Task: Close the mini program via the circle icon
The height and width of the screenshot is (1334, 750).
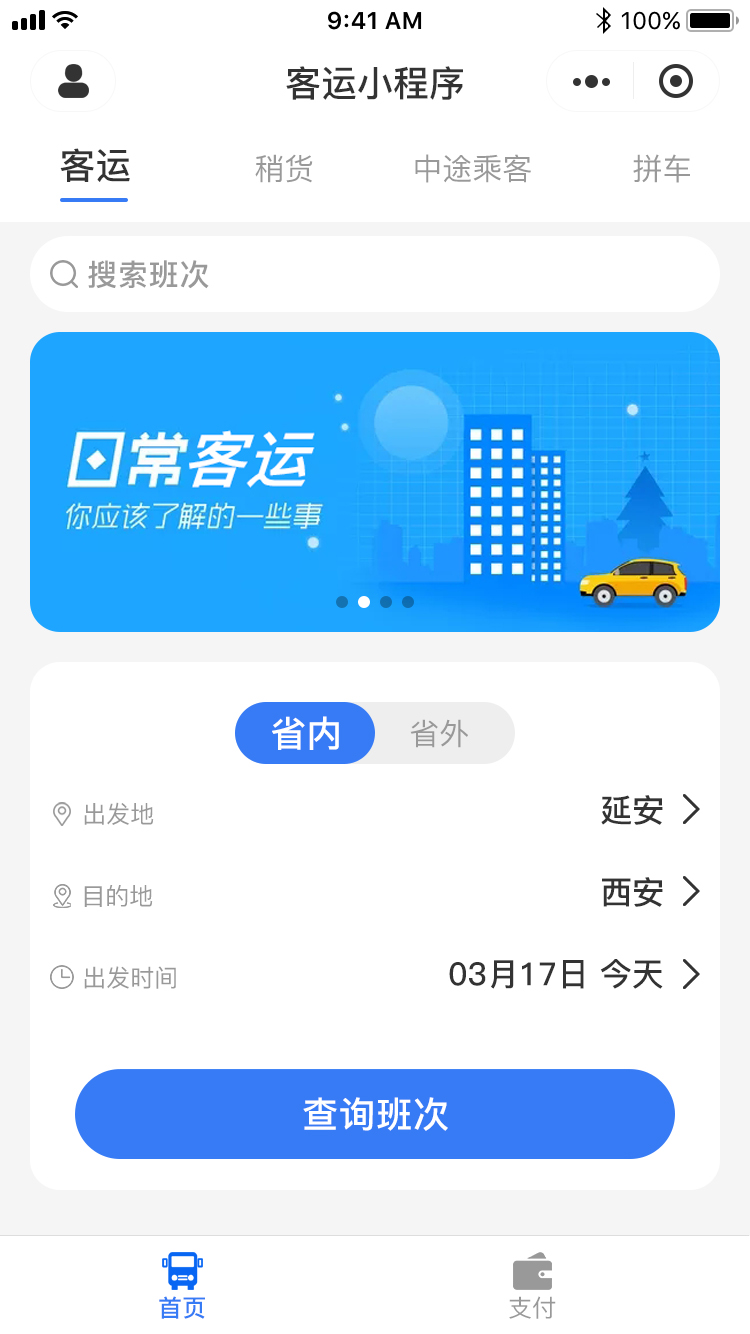Action: click(x=676, y=82)
